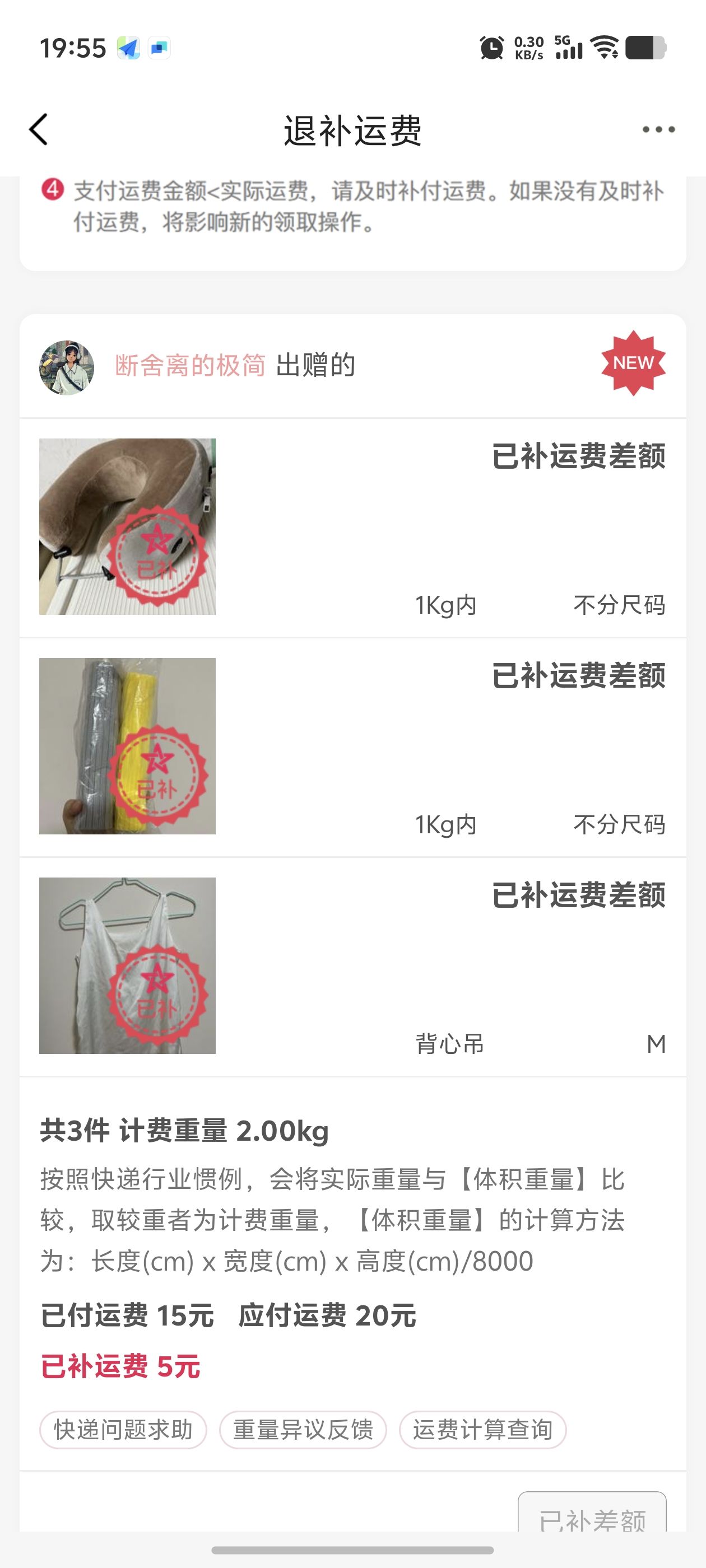Open 运费计算查询
Image resolution: width=706 pixels, height=1568 pixels.
482,1429
